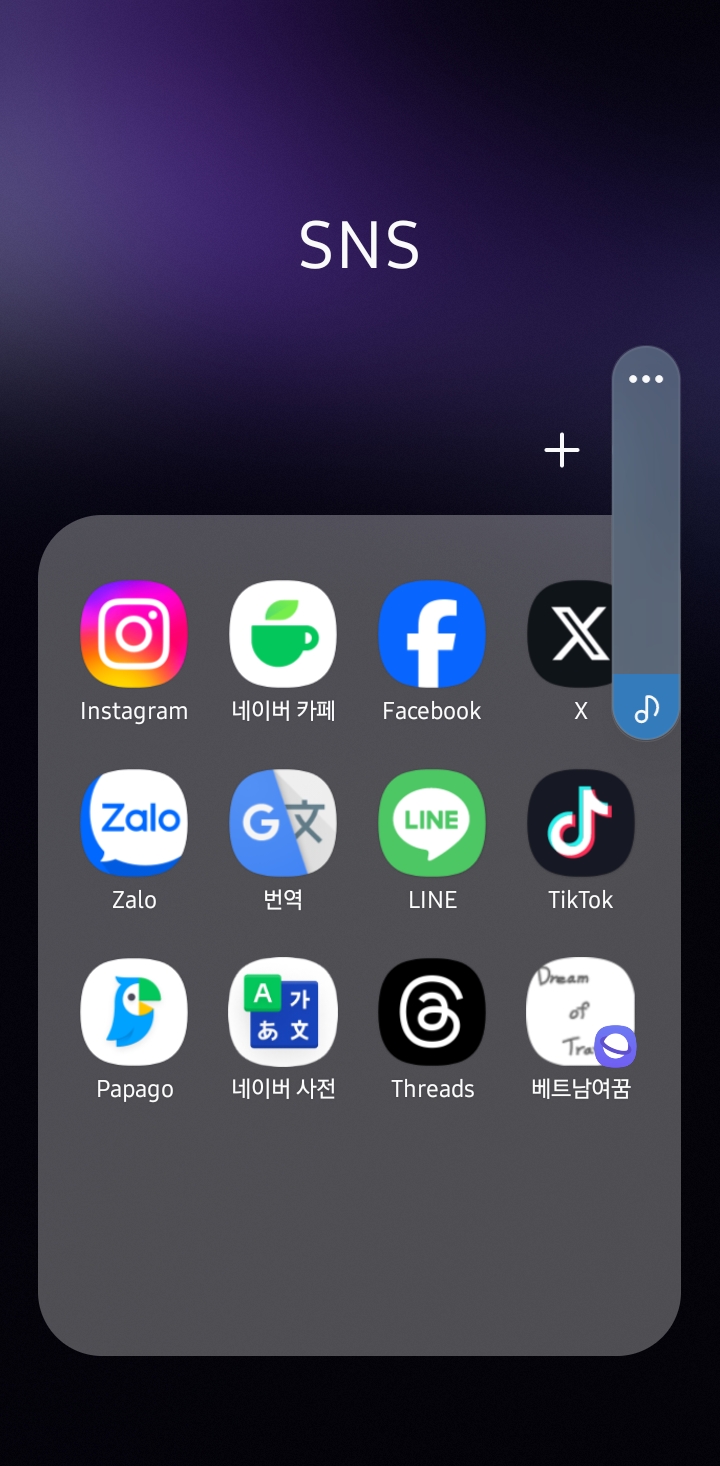Open the Instagram app
Screen dimensions: 720x1466
click(x=134, y=634)
